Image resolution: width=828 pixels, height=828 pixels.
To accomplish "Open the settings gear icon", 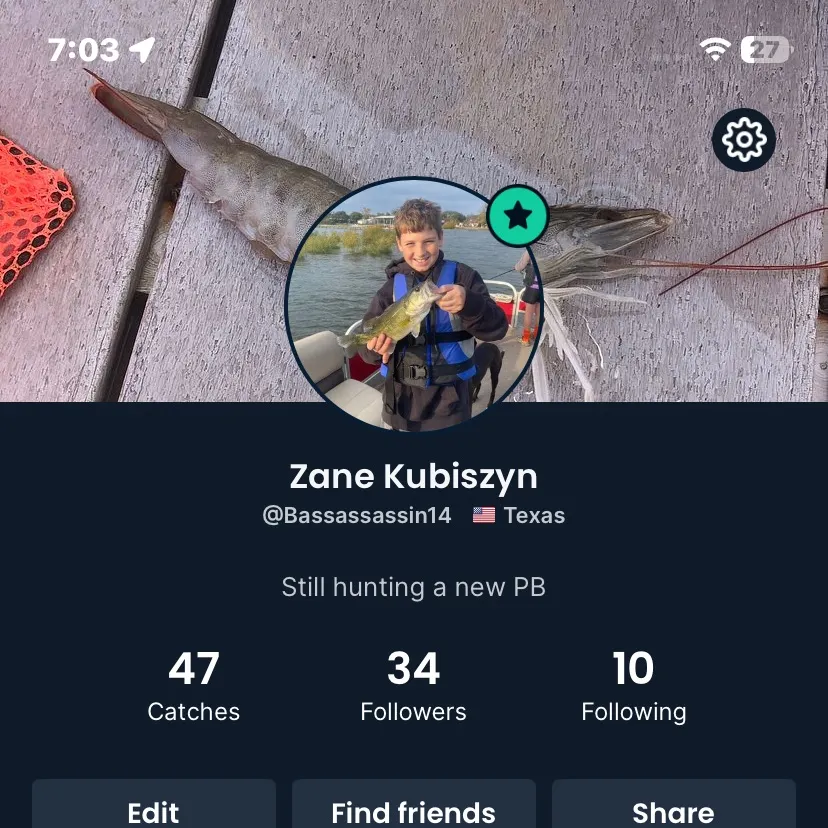I will (743, 140).
